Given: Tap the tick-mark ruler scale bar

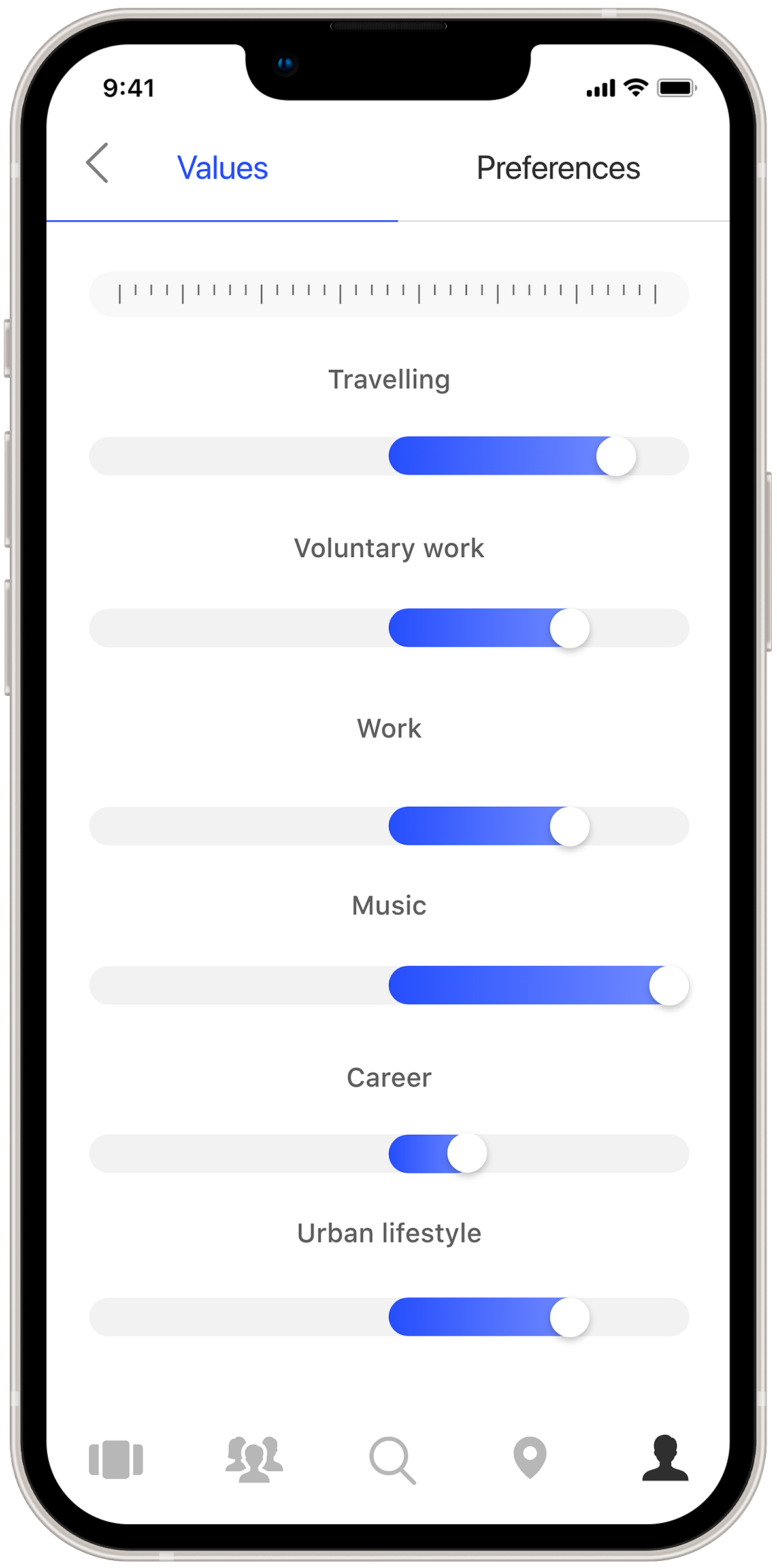Looking at the screenshot, I should [x=389, y=294].
